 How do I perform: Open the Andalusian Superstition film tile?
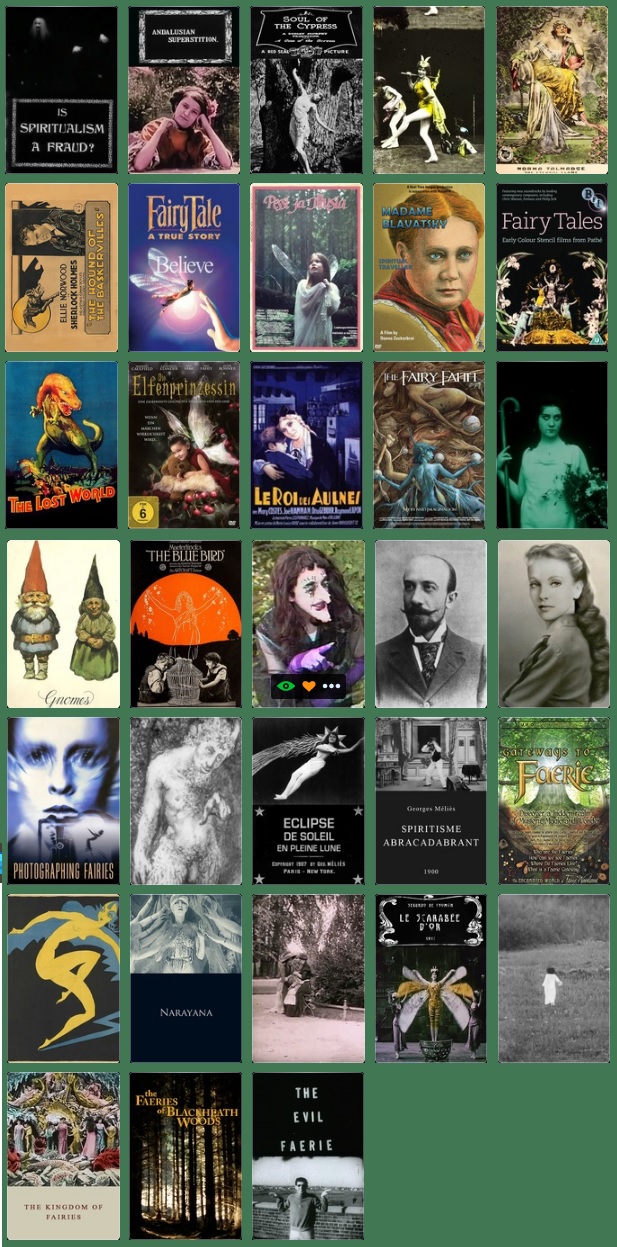tap(184, 90)
